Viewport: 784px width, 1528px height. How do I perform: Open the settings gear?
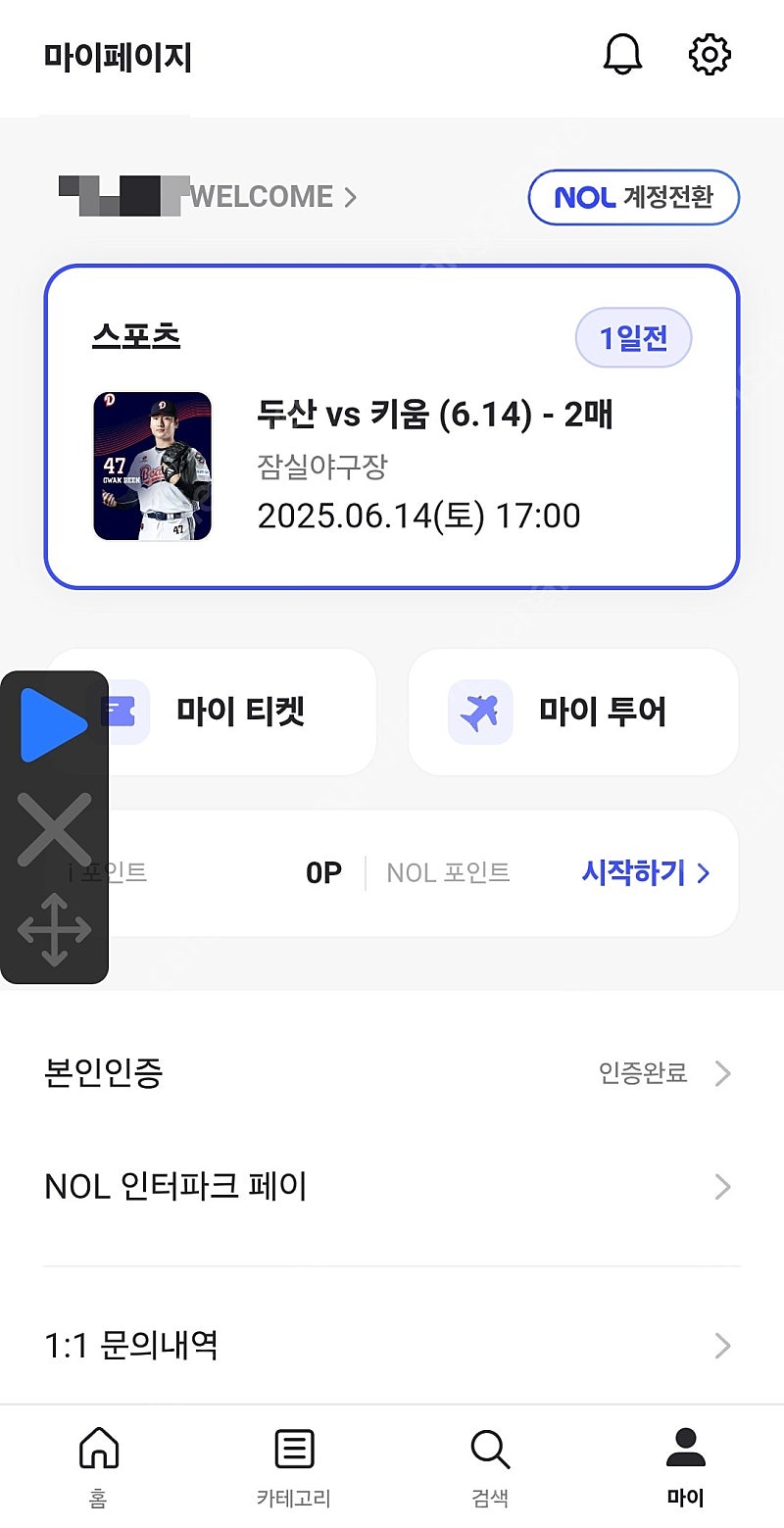[710, 55]
